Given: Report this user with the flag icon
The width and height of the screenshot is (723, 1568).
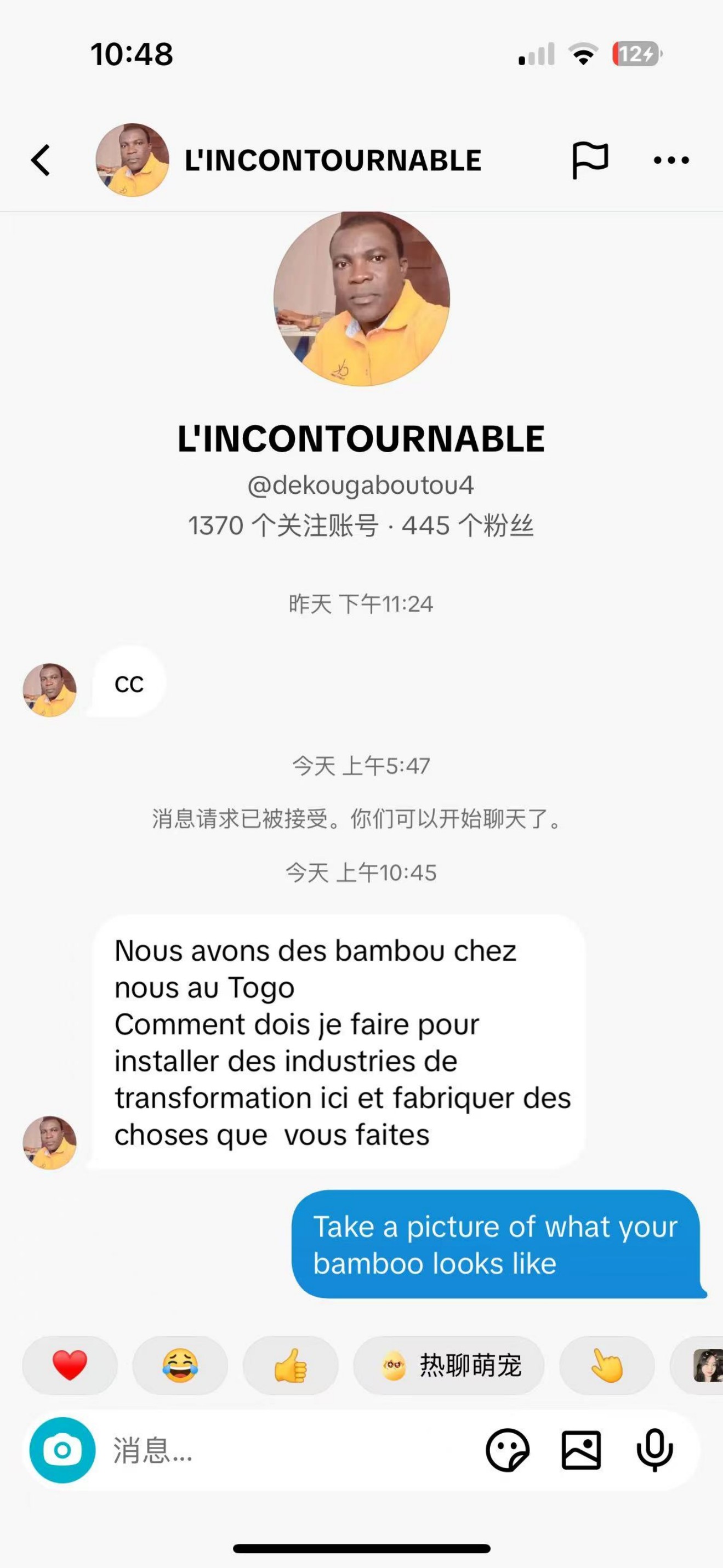Looking at the screenshot, I should coord(589,160).
